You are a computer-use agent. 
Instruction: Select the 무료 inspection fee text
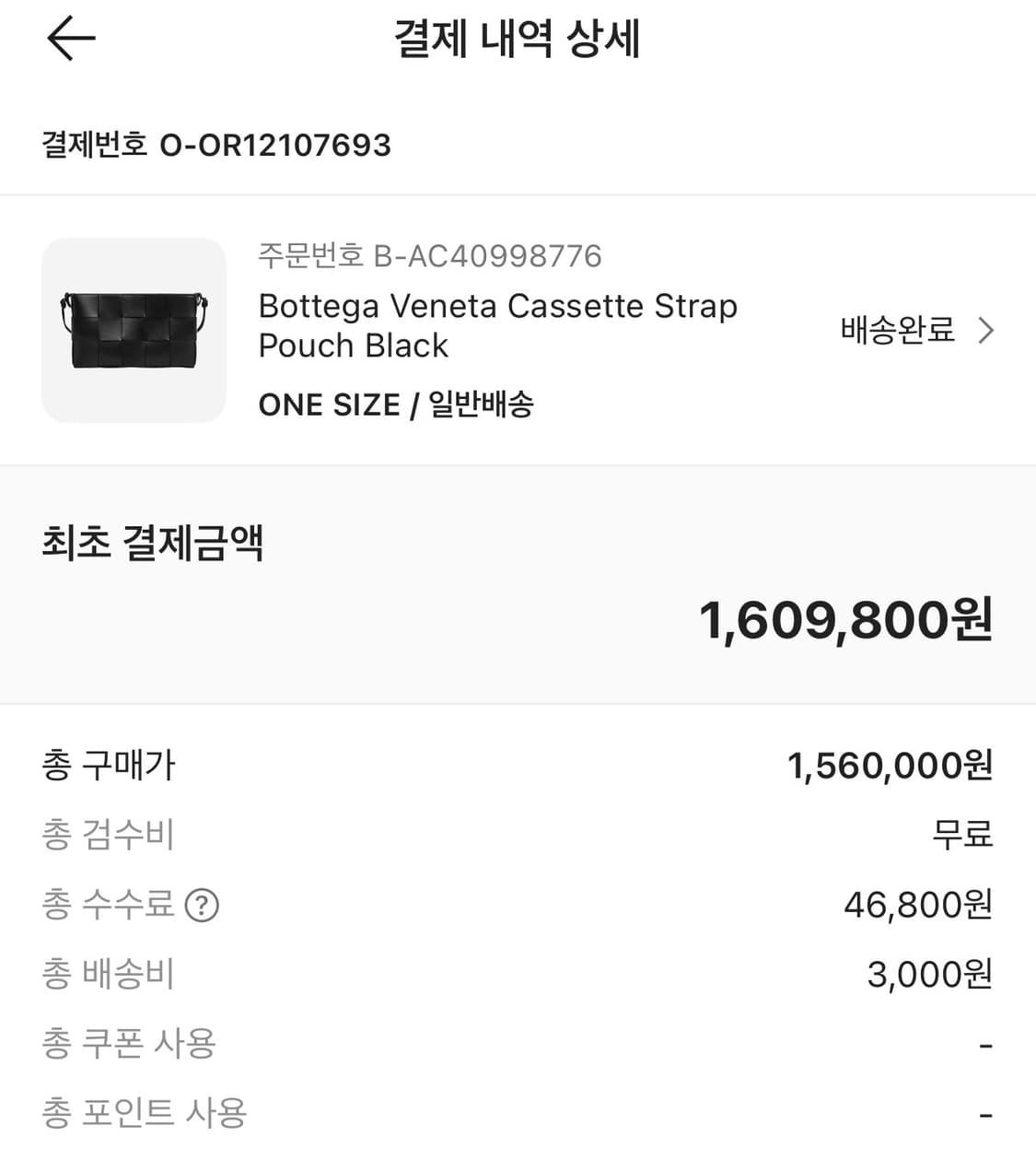(961, 836)
